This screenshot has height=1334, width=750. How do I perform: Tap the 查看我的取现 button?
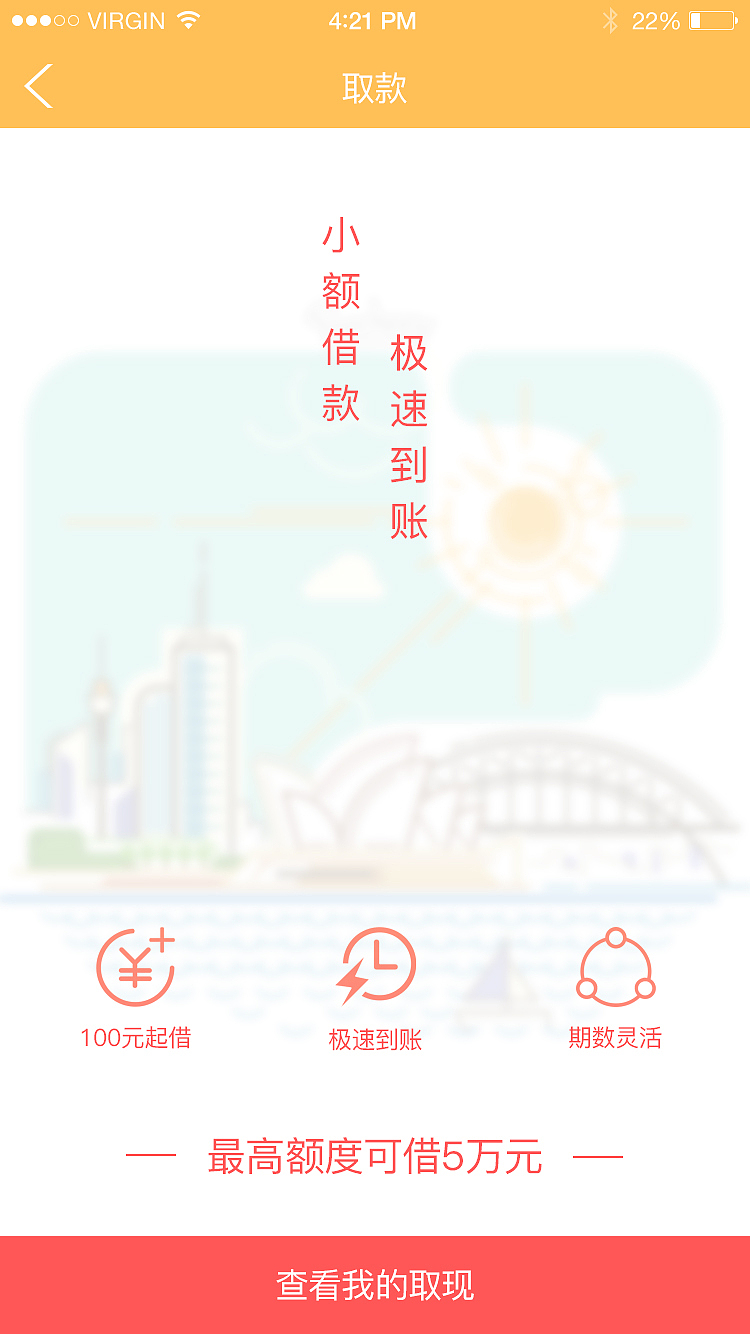375,1285
